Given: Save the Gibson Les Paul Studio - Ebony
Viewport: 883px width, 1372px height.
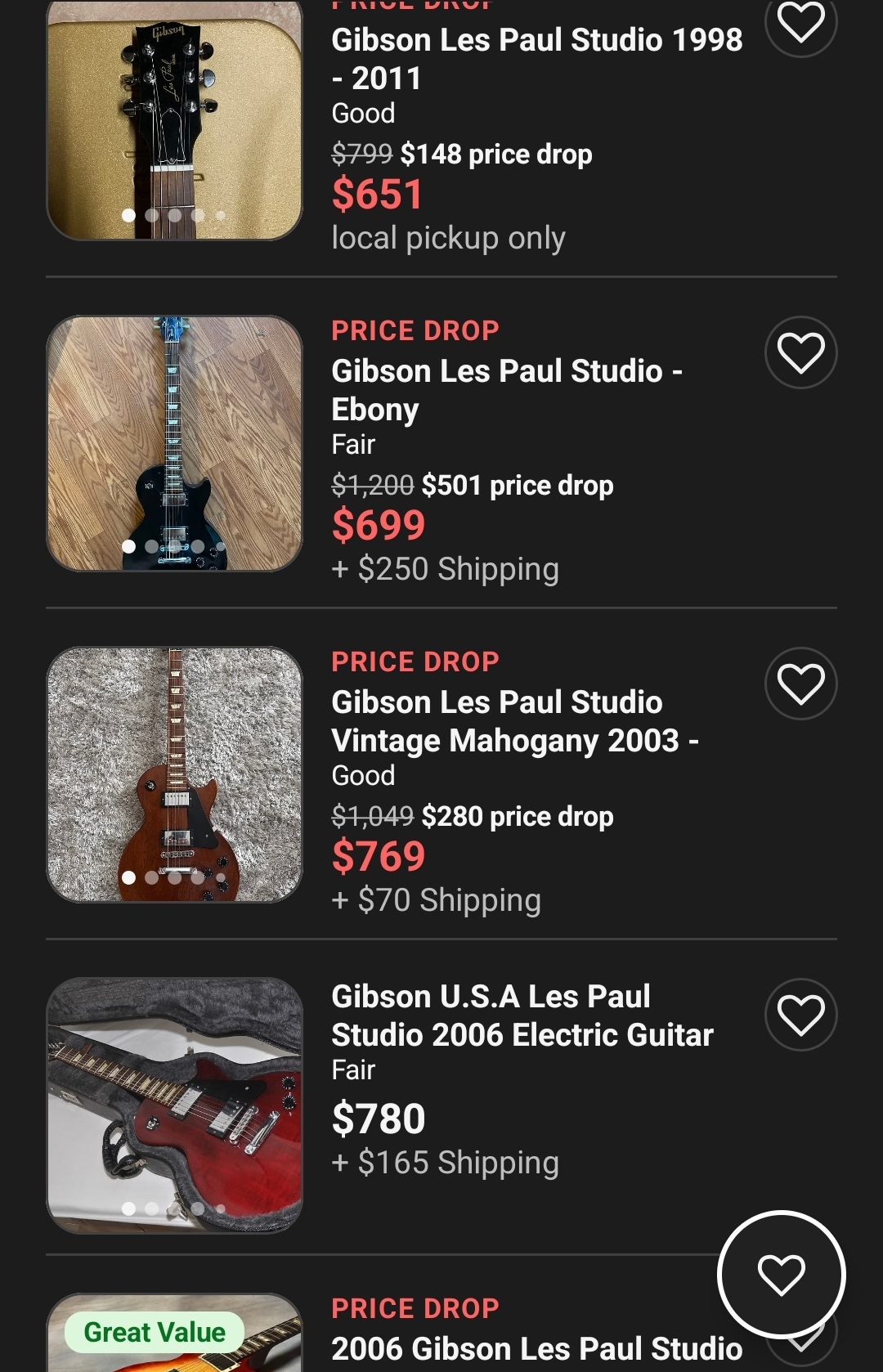Looking at the screenshot, I should [800, 352].
